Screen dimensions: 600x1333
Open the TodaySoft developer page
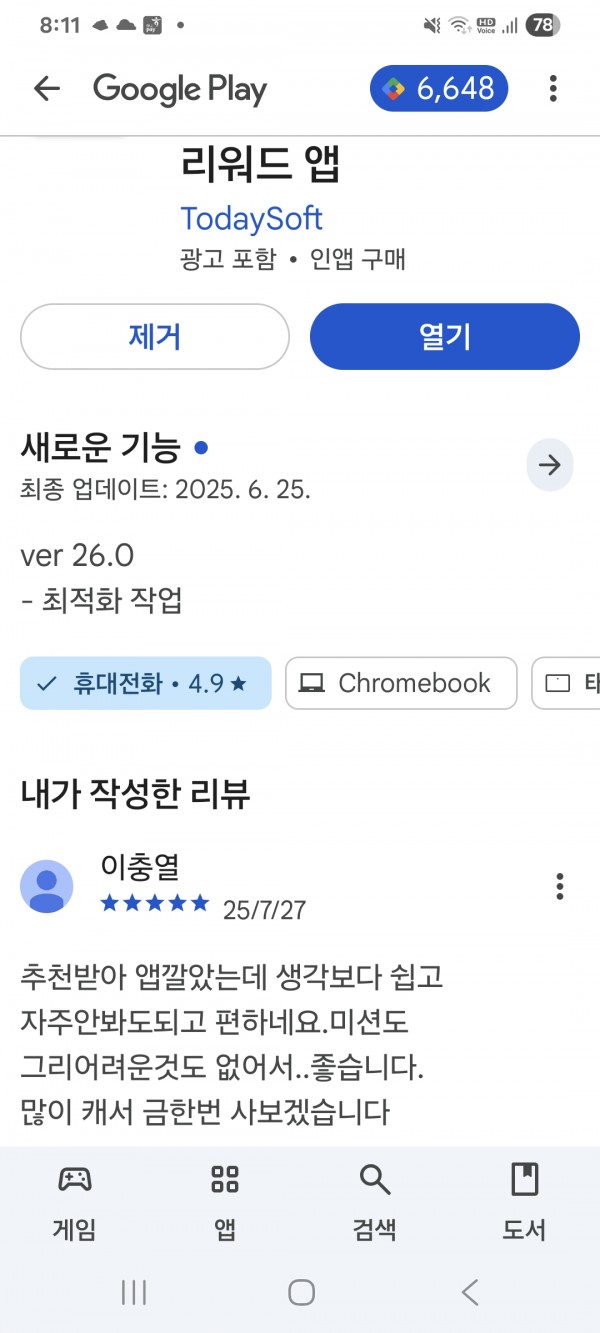[251, 219]
